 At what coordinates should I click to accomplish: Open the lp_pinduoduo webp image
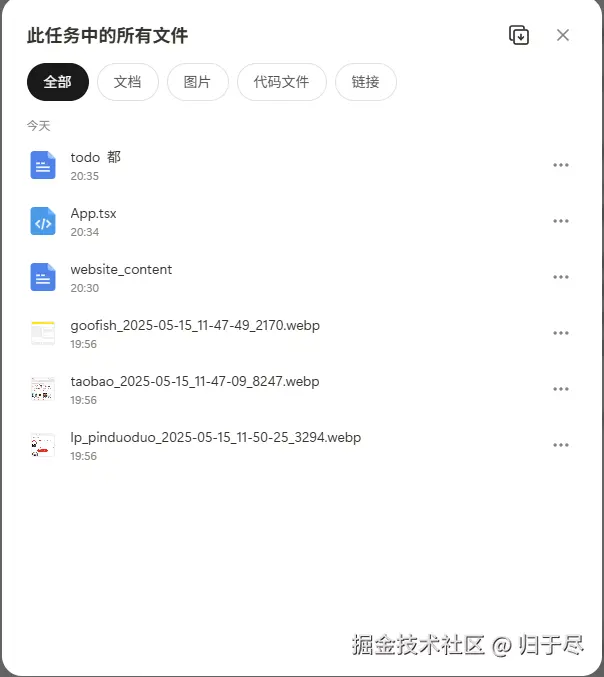[x=215, y=438]
